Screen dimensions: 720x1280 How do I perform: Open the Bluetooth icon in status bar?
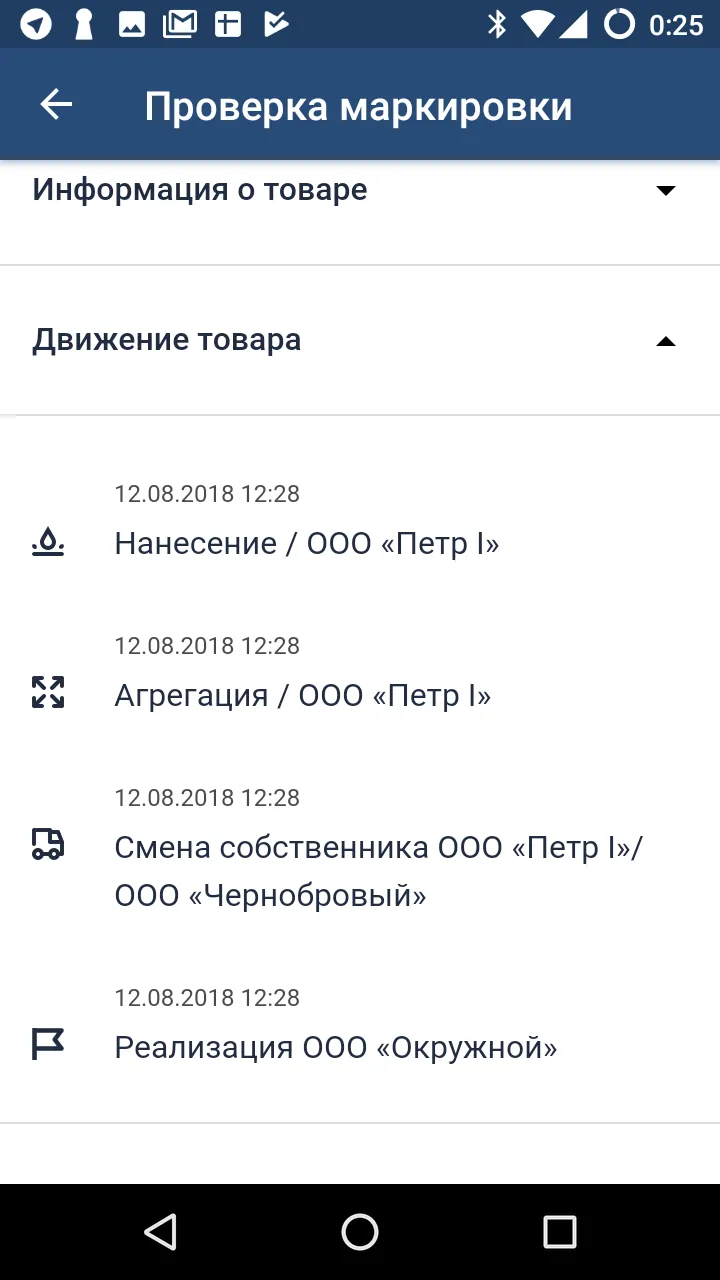(497, 23)
